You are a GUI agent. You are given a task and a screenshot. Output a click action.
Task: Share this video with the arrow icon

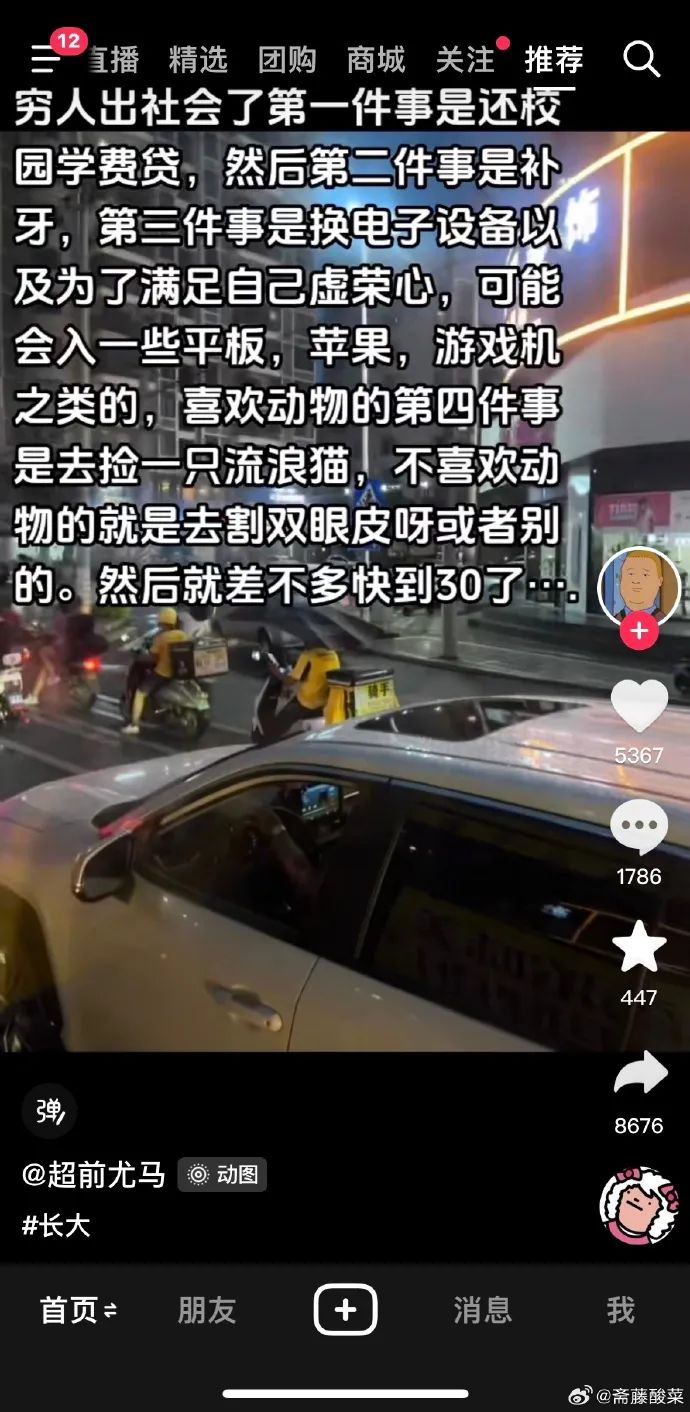(638, 1075)
